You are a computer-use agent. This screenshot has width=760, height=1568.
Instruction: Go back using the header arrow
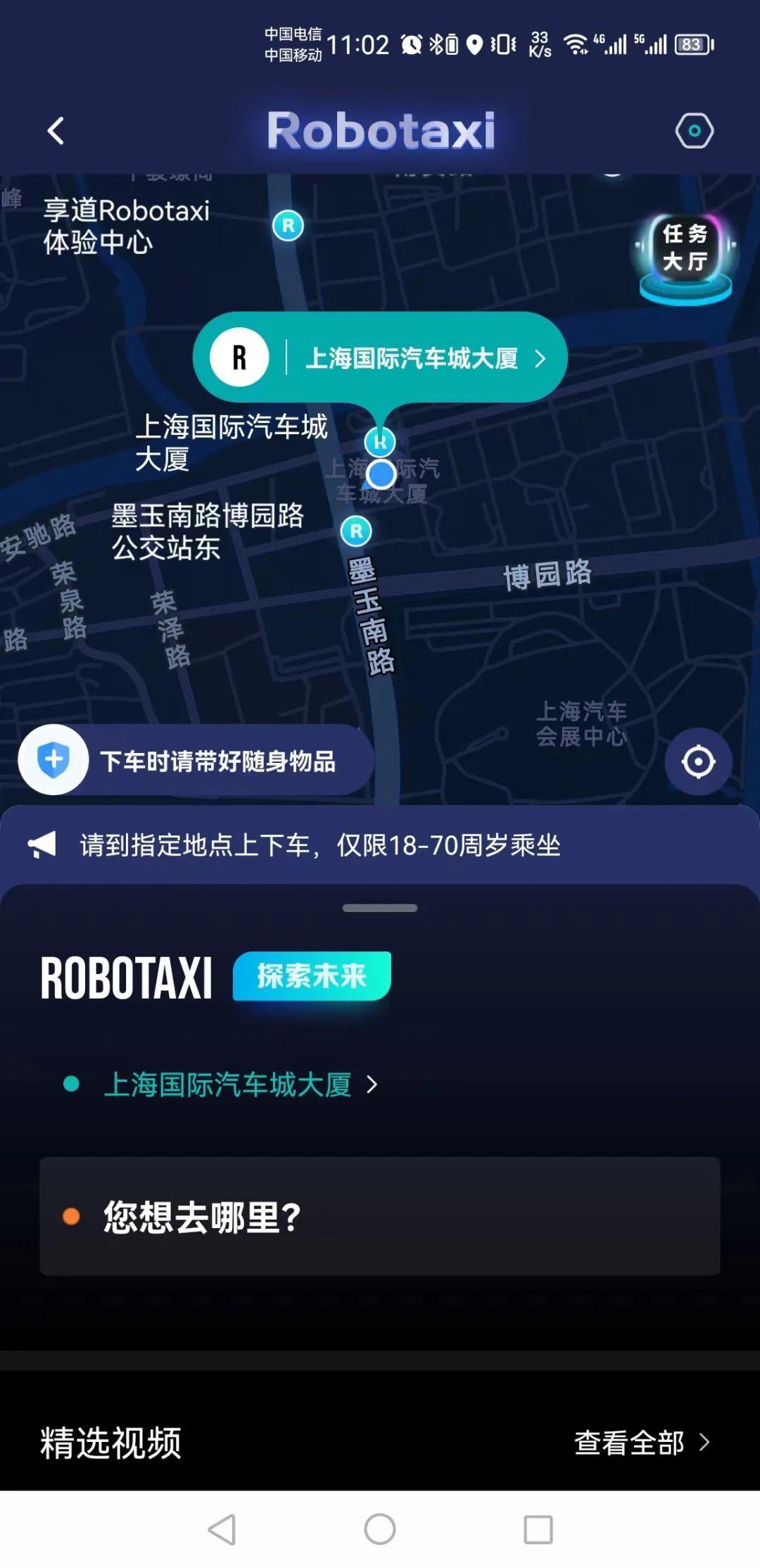[56, 131]
